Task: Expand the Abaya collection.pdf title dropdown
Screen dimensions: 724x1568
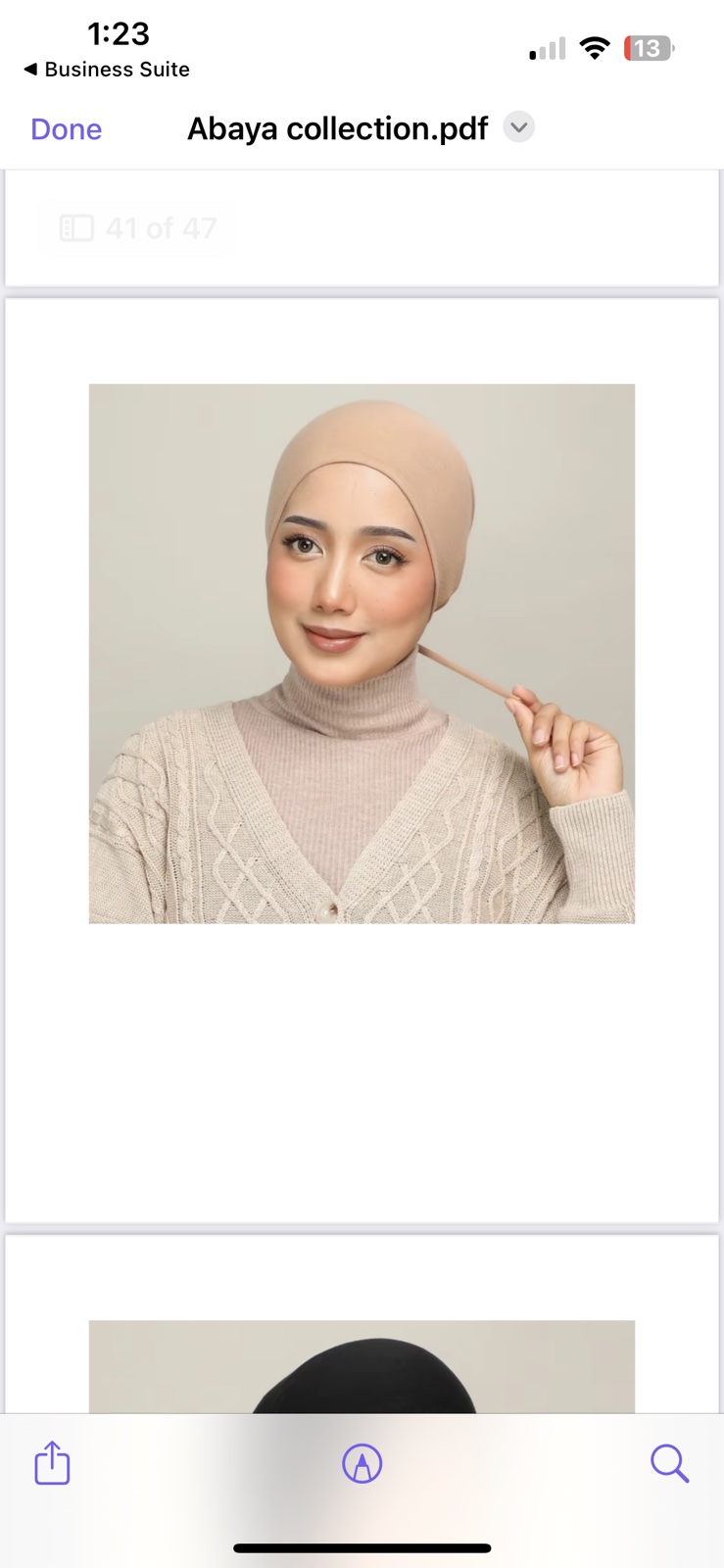Action: point(518,127)
